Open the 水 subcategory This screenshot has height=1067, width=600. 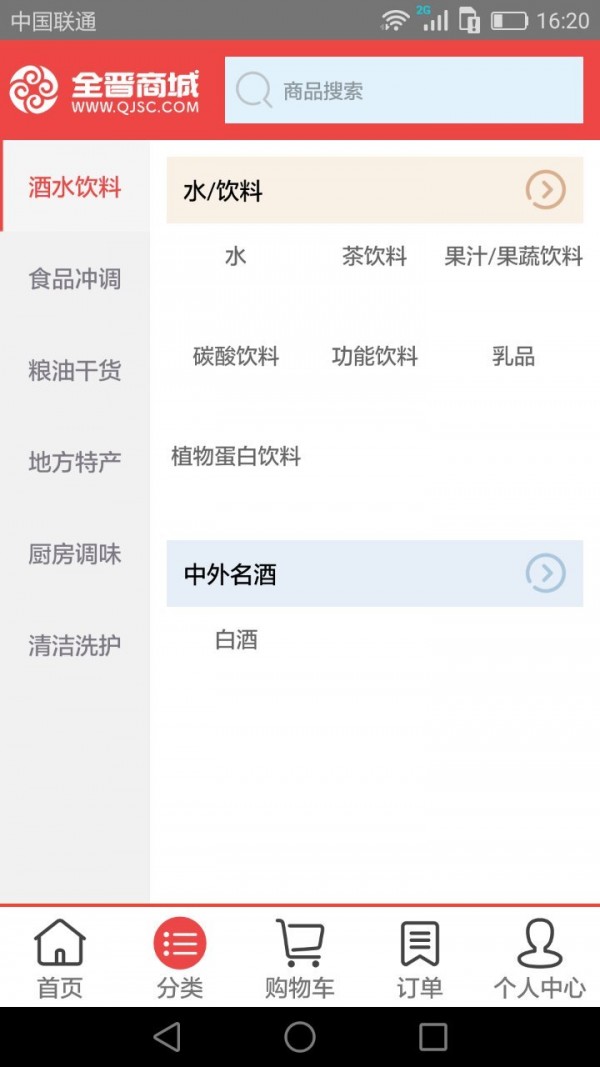point(236,257)
